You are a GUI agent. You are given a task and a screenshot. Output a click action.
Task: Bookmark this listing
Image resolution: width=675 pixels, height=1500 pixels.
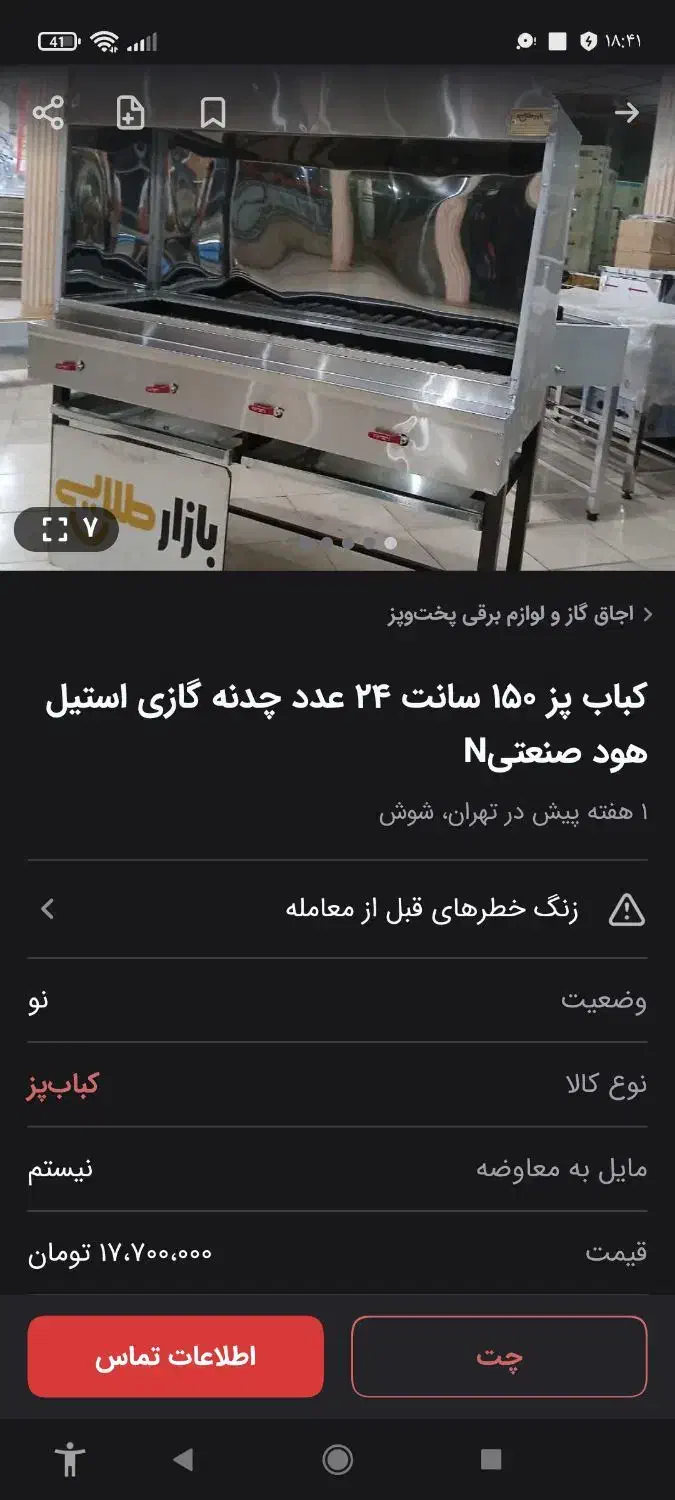(x=213, y=113)
